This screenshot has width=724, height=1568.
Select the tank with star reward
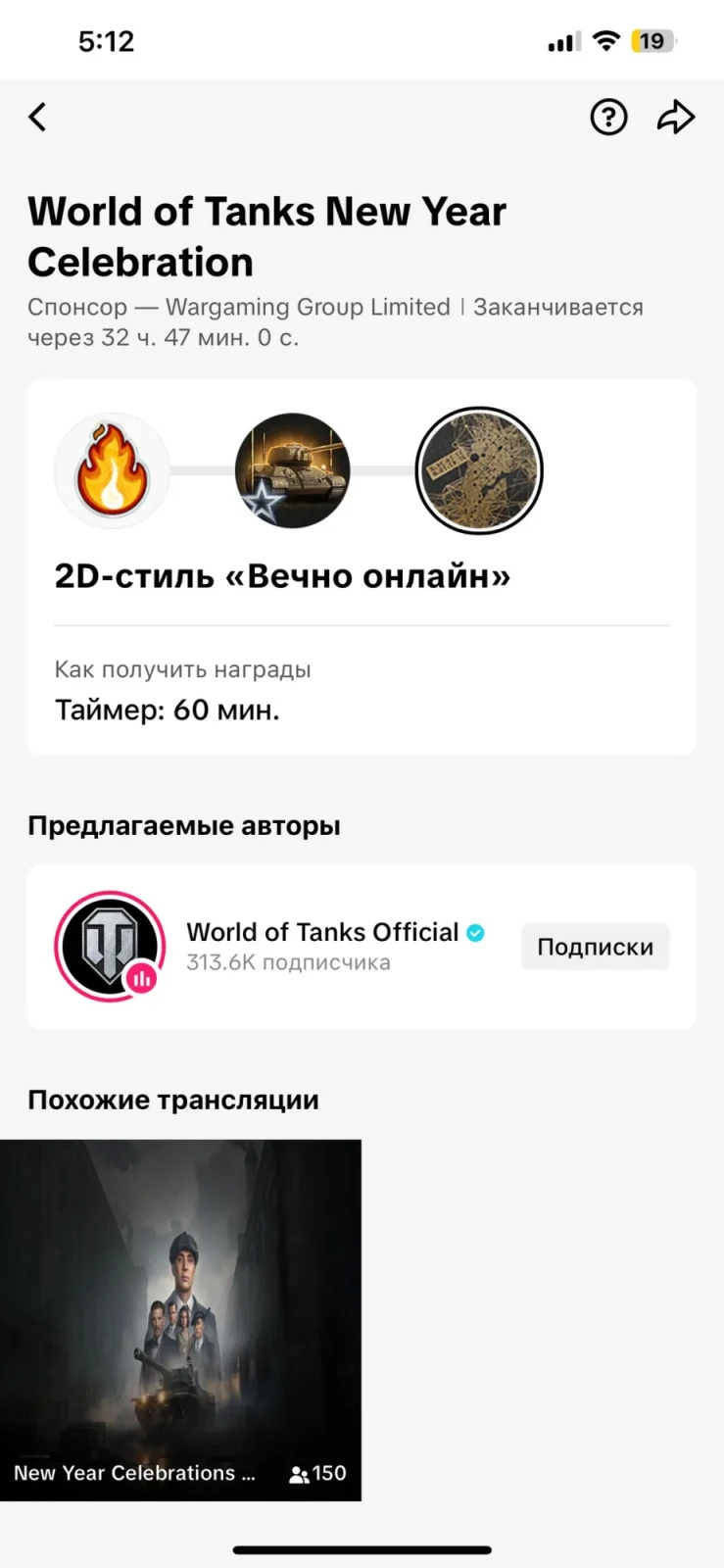pos(293,470)
